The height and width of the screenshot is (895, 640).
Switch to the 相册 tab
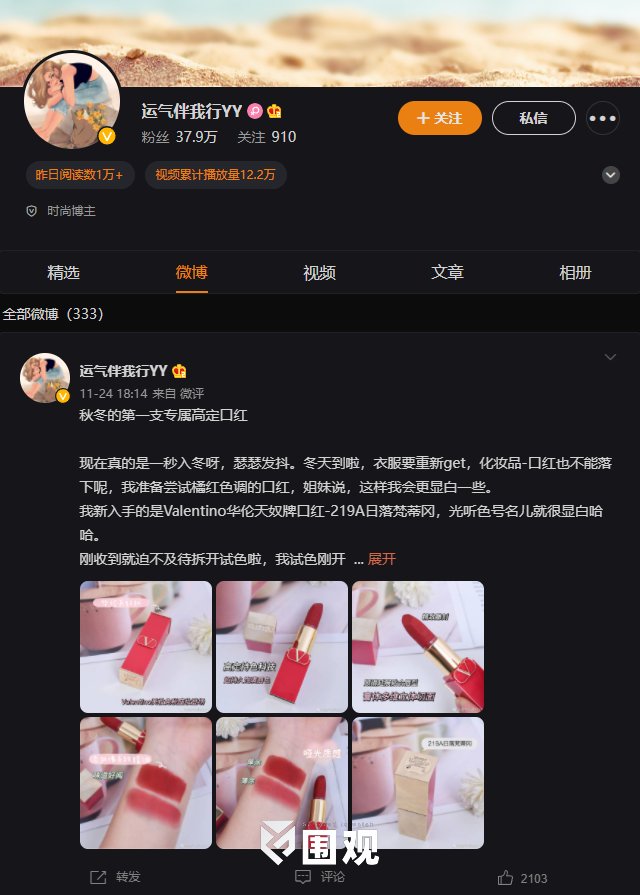[575, 273]
